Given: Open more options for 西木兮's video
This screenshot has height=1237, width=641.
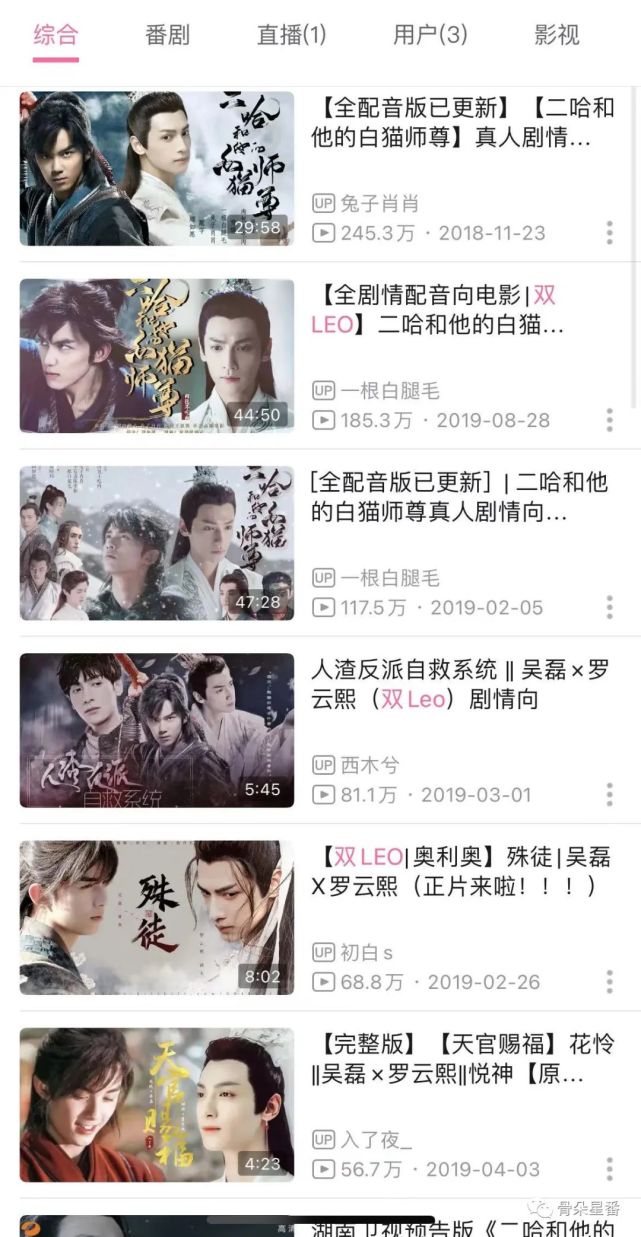Looking at the screenshot, I should [x=609, y=794].
